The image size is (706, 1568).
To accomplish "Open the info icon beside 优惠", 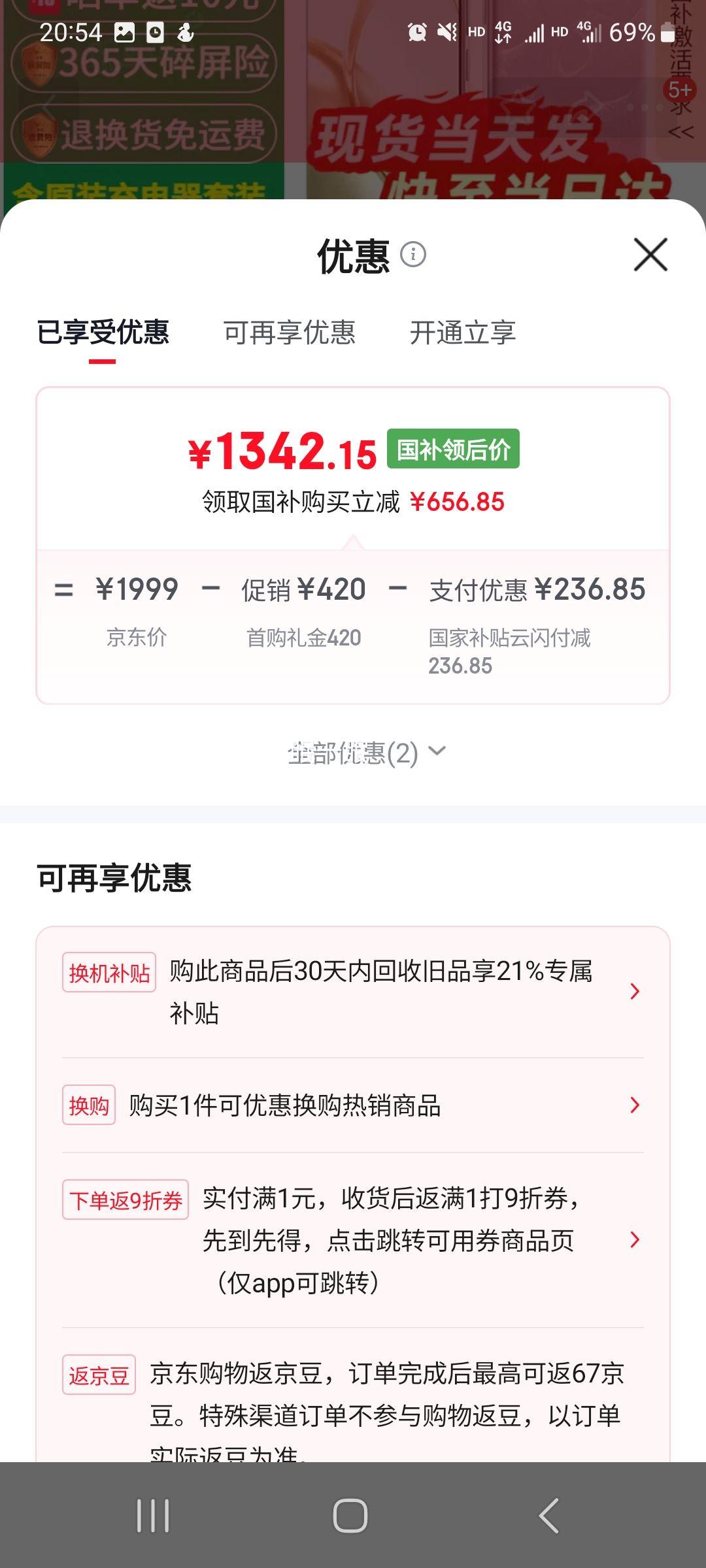I will (413, 254).
